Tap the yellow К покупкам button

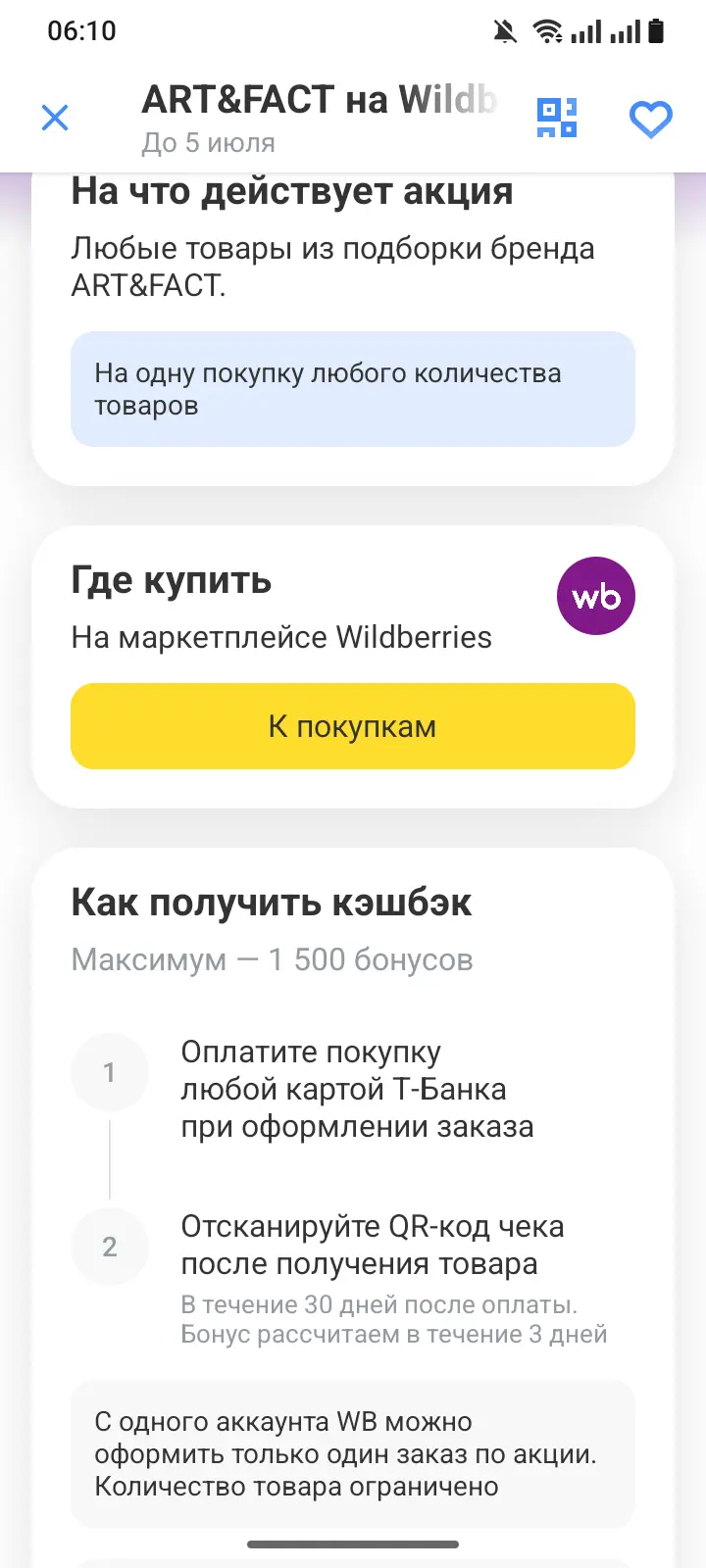(x=353, y=726)
